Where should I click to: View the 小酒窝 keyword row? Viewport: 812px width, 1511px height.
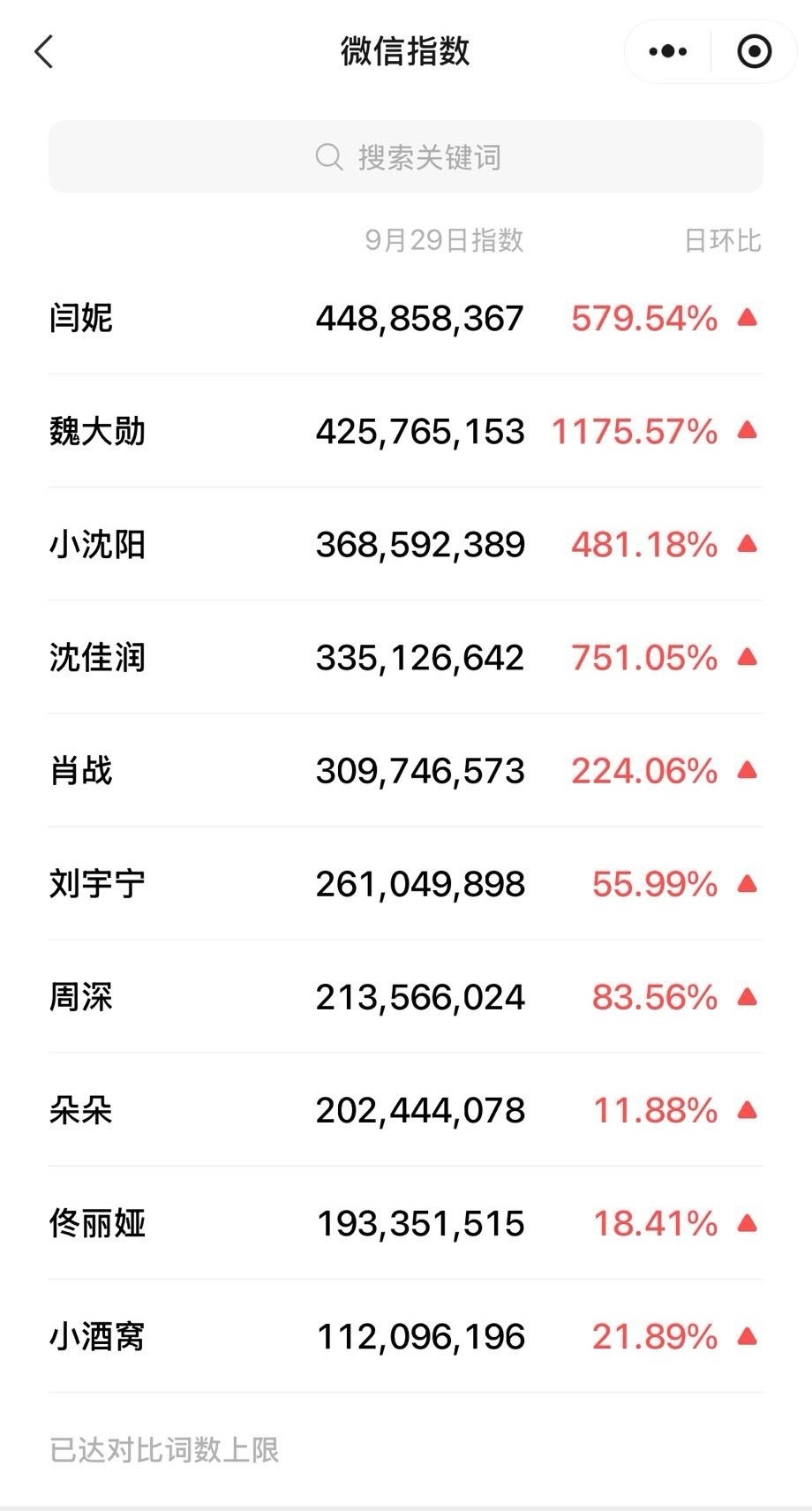click(x=405, y=1335)
